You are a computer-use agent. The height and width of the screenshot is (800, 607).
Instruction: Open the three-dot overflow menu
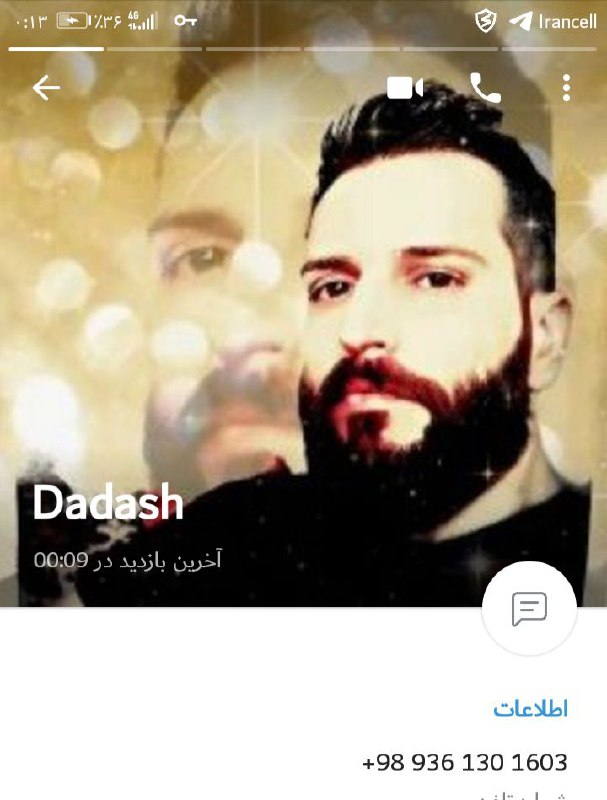(566, 88)
